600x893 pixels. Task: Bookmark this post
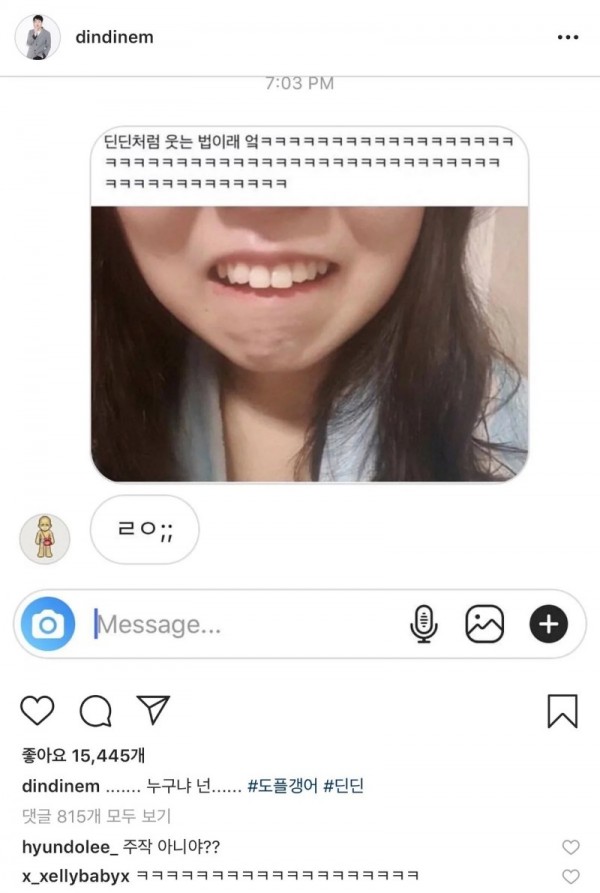click(x=562, y=710)
